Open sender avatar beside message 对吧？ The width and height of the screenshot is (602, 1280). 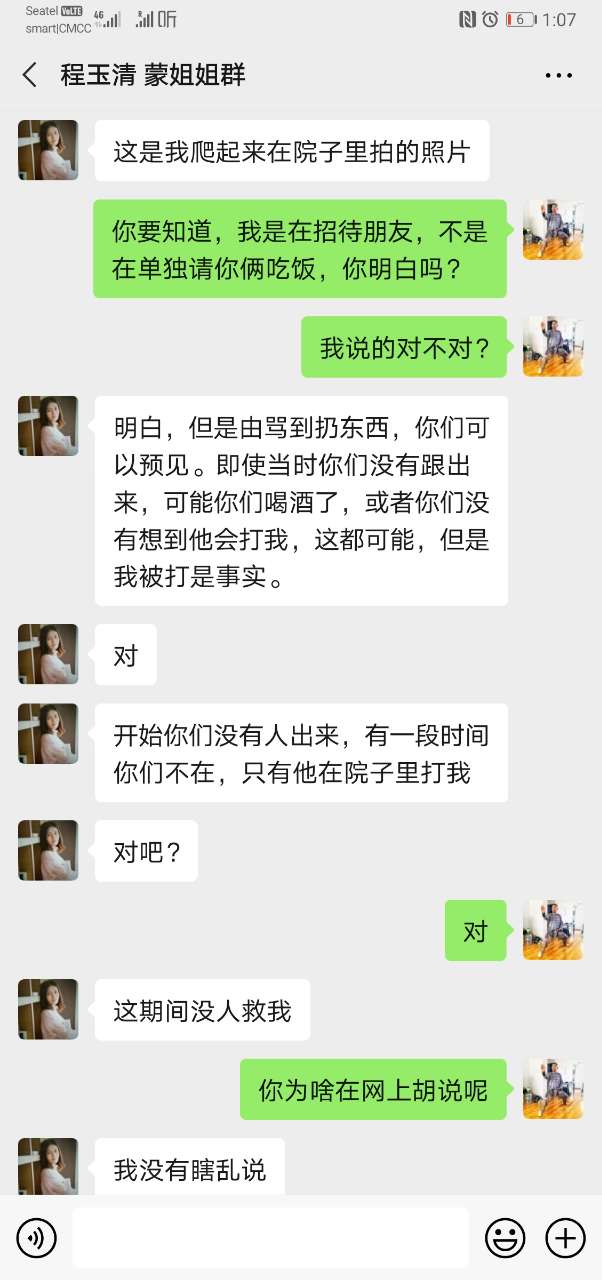pyautogui.click(x=48, y=850)
